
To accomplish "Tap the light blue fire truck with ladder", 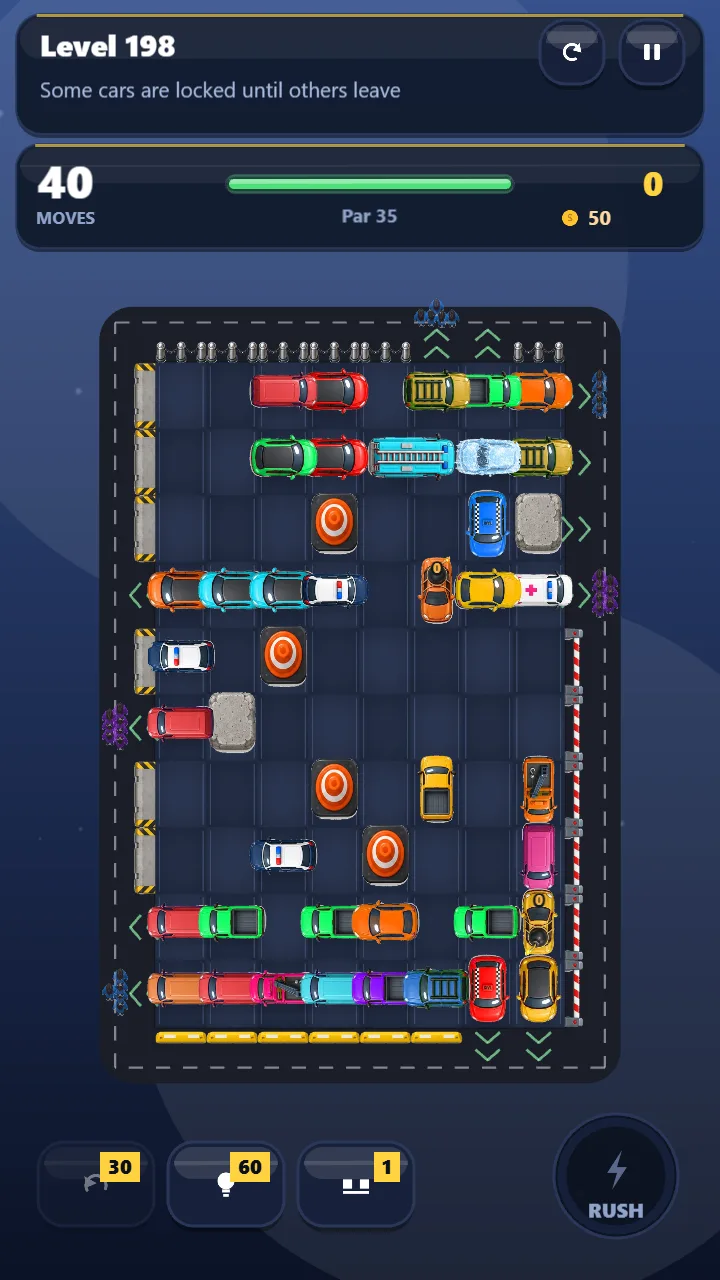I will [x=412, y=457].
